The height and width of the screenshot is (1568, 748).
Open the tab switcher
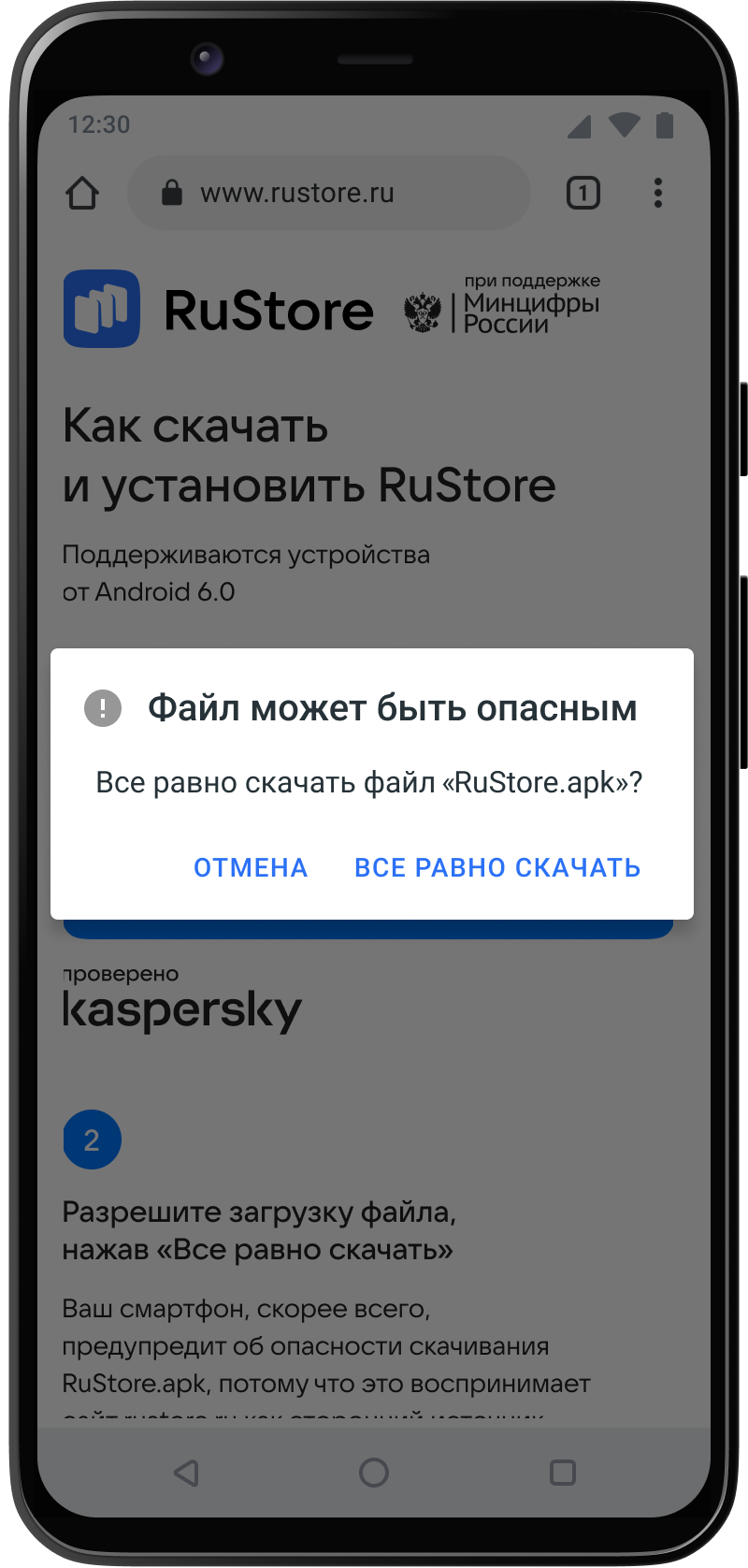point(583,193)
